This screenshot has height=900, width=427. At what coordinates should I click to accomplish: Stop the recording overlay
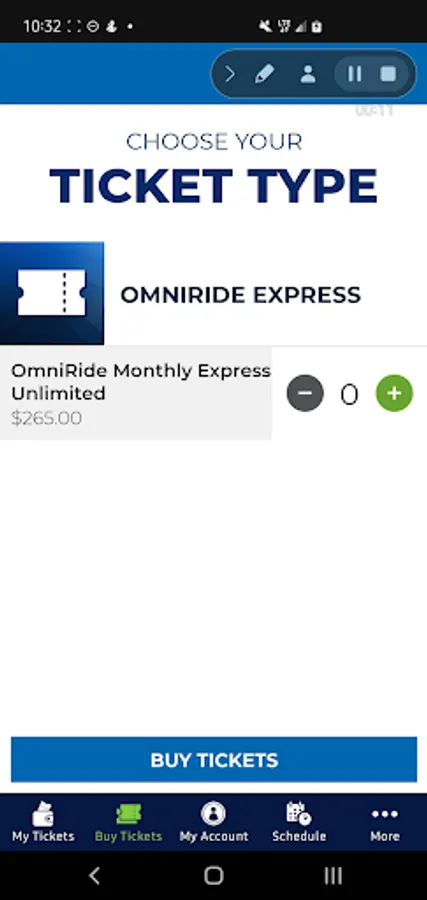[x=389, y=74]
